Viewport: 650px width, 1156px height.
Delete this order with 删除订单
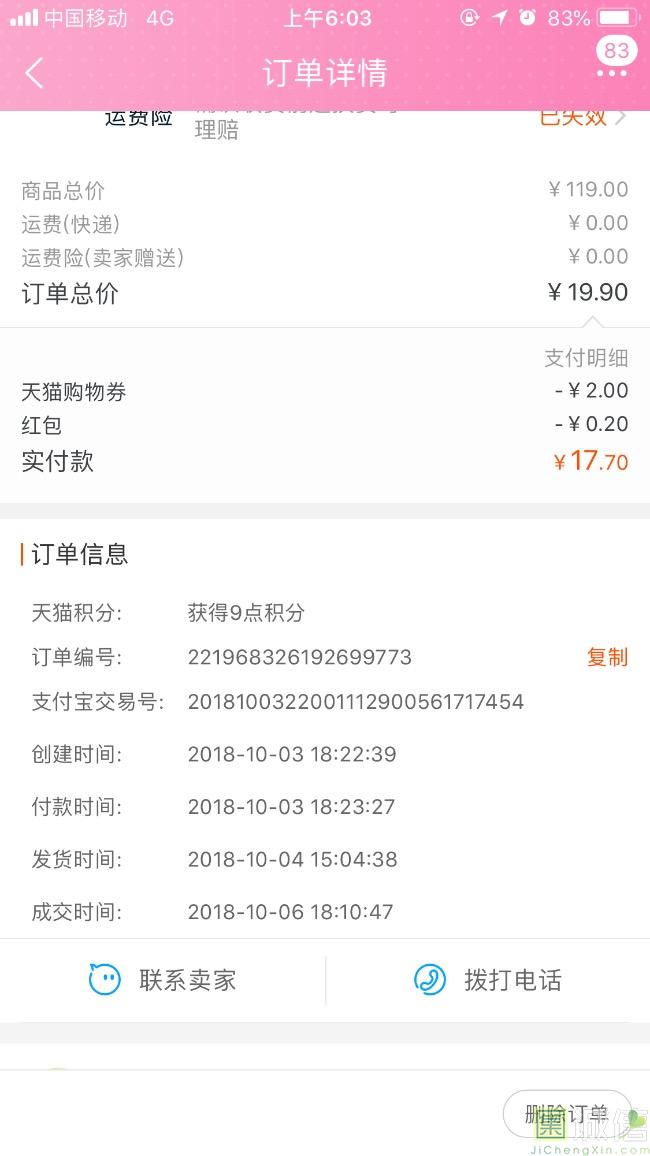(567, 1113)
